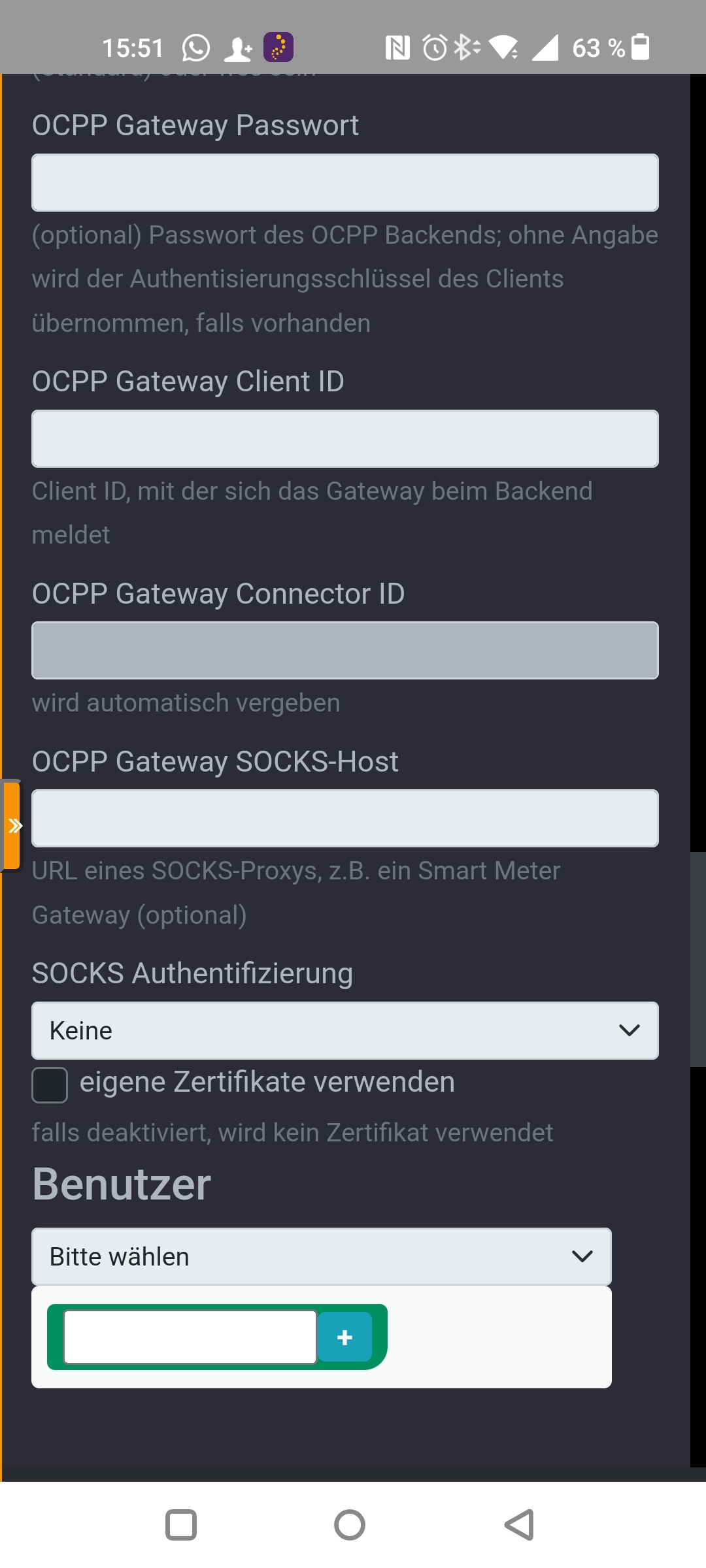Screen dimensions: 706x1568
Task: Tap the OCPP Gateway Client ID field
Action: coord(345,438)
